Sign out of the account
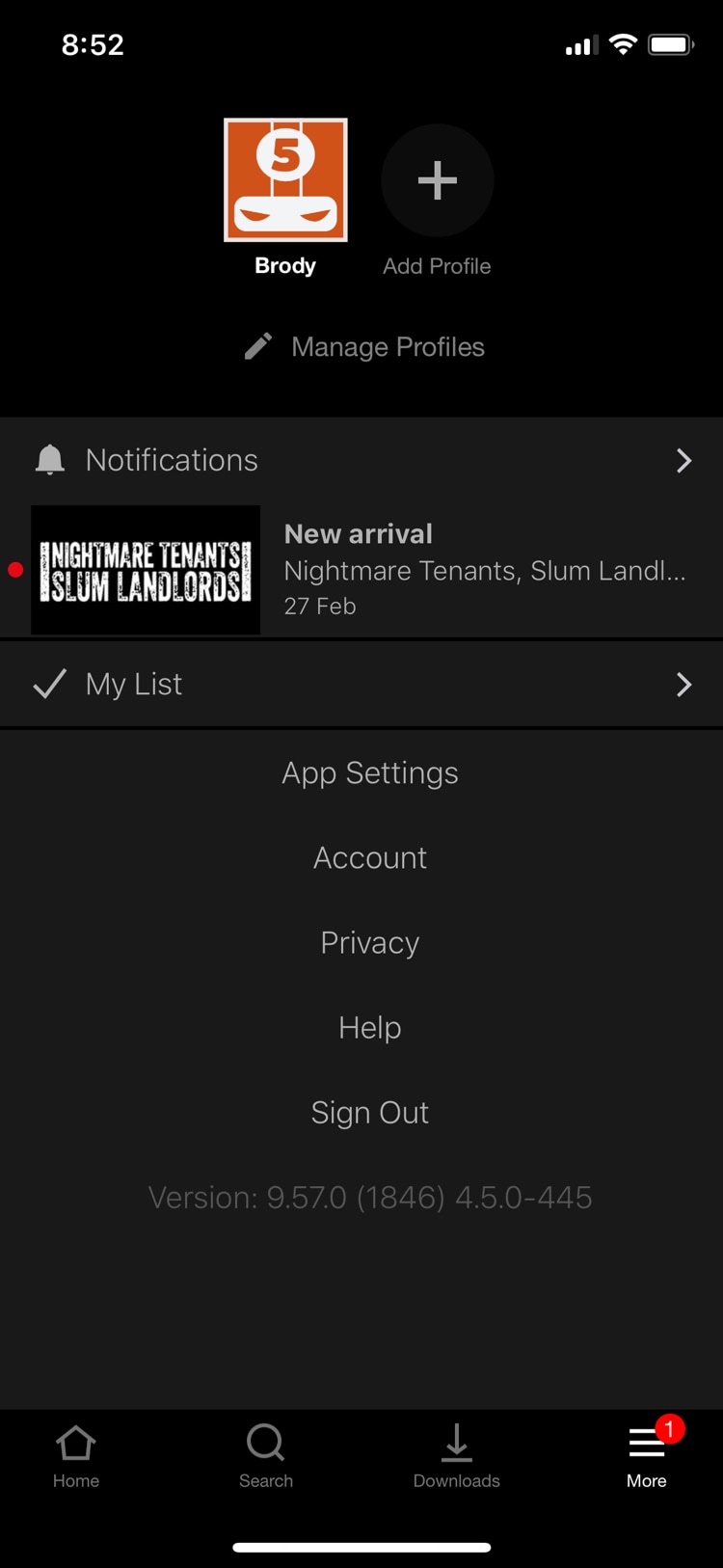Image resolution: width=723 pixels, height=1568 pixels. click(370, 1112)
